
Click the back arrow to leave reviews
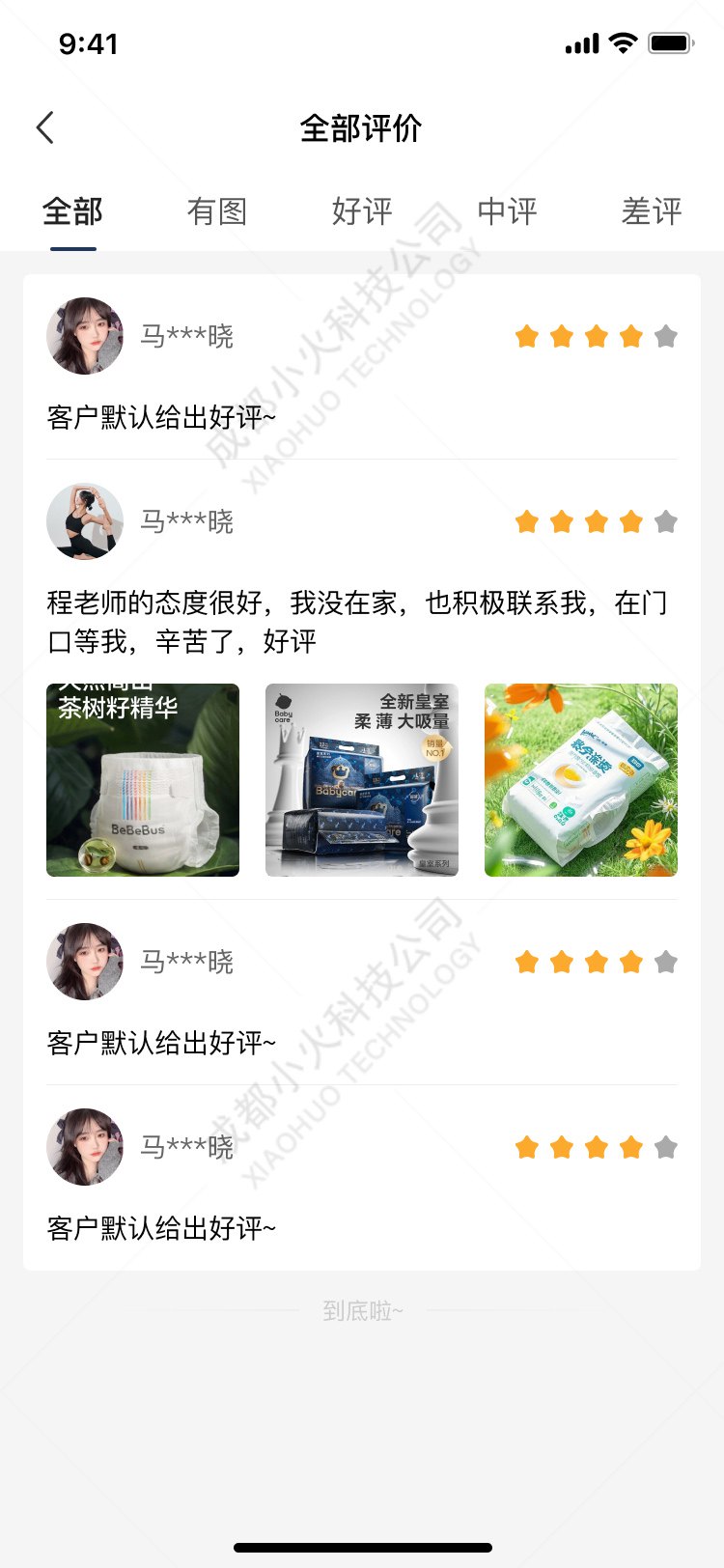pos(44,126)
